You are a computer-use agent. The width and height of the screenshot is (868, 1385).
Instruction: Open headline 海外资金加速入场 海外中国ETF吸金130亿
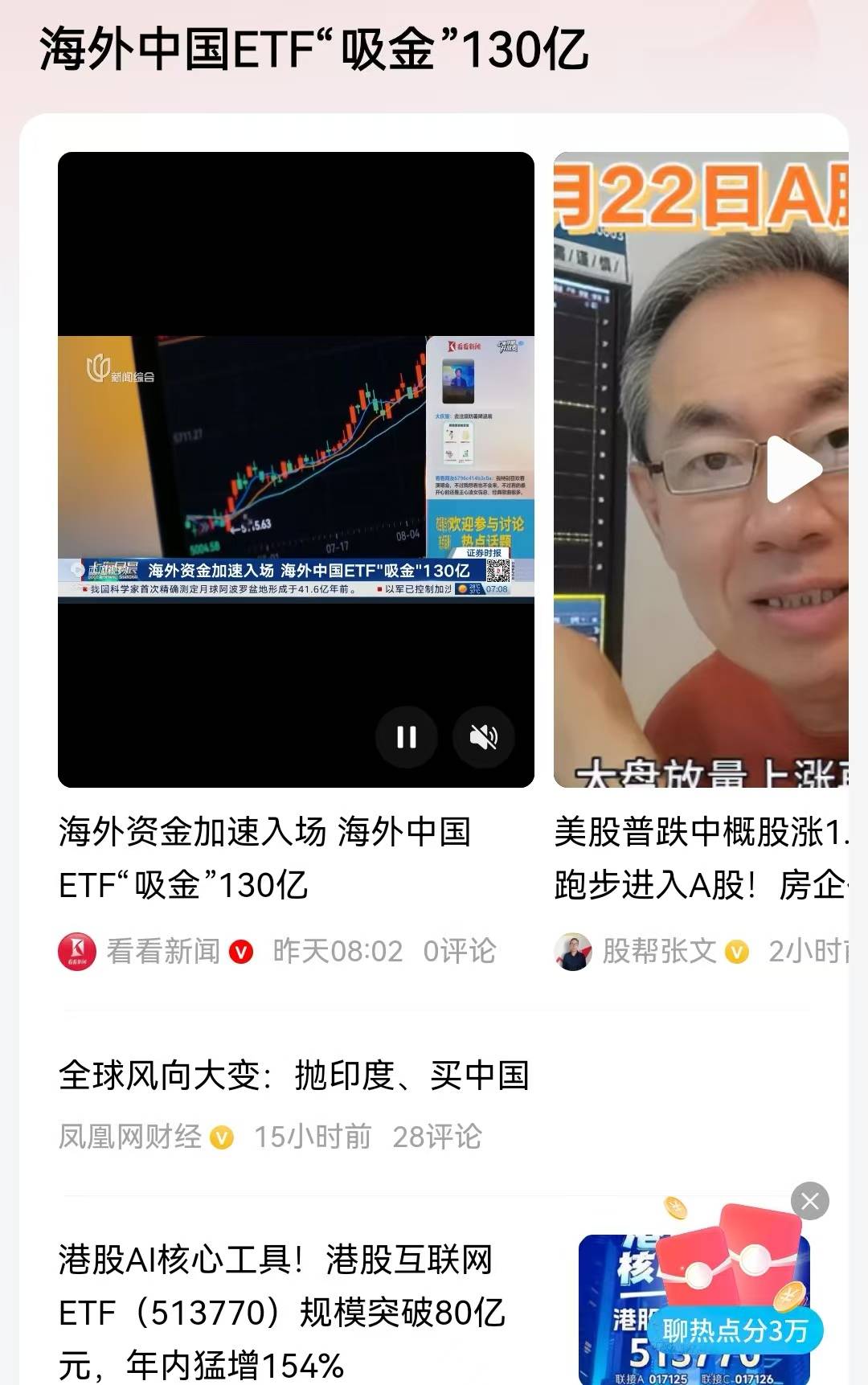tap(265, 856)
